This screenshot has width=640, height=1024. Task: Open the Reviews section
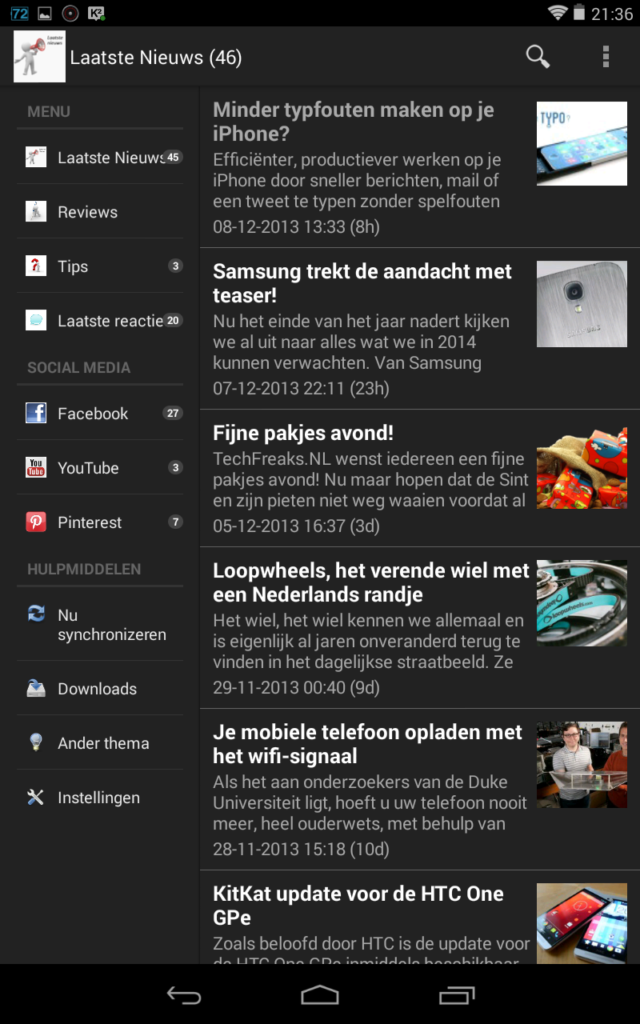(x=100, y=211)
